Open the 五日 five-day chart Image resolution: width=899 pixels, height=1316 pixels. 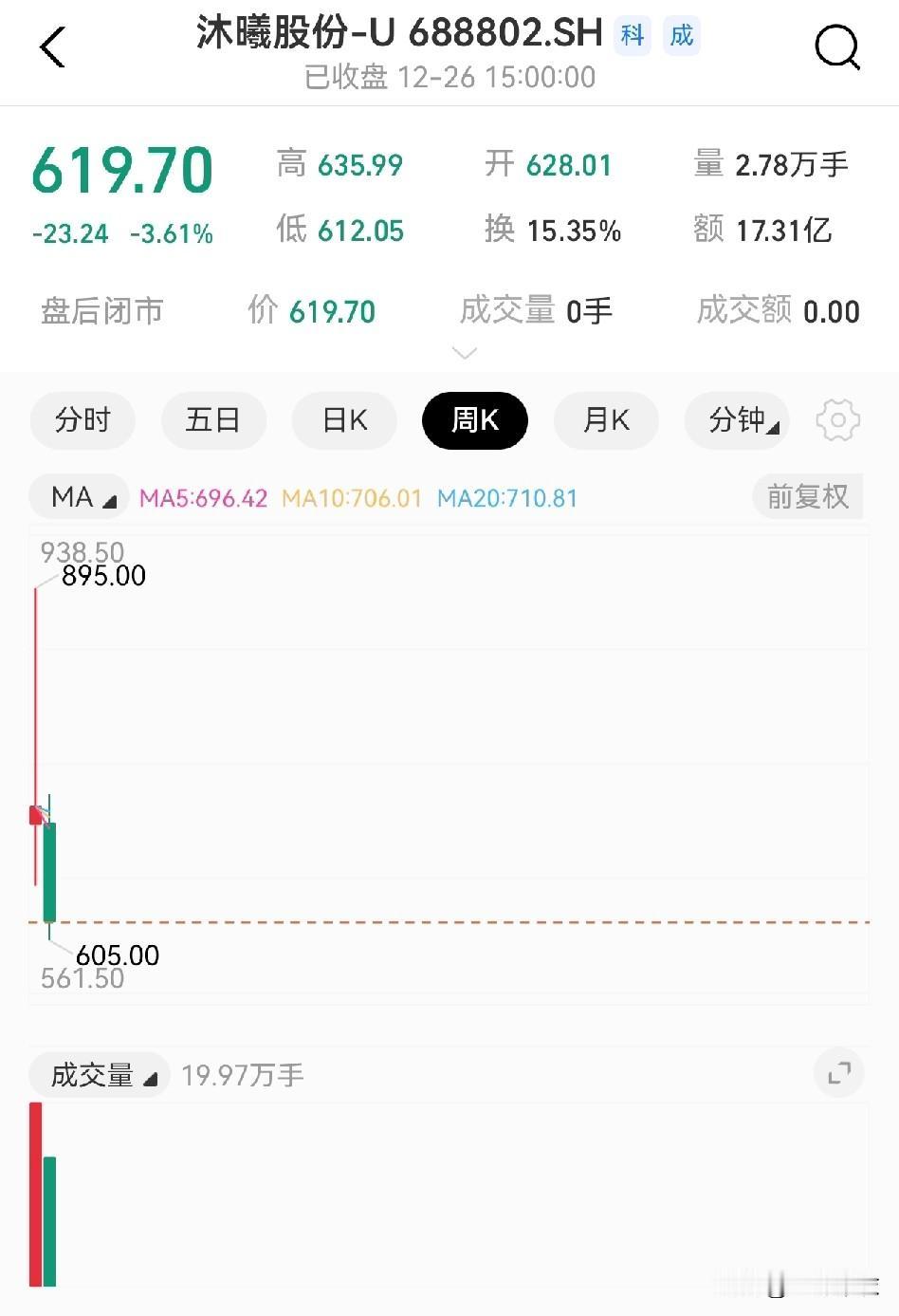click(x=213, y=420)
